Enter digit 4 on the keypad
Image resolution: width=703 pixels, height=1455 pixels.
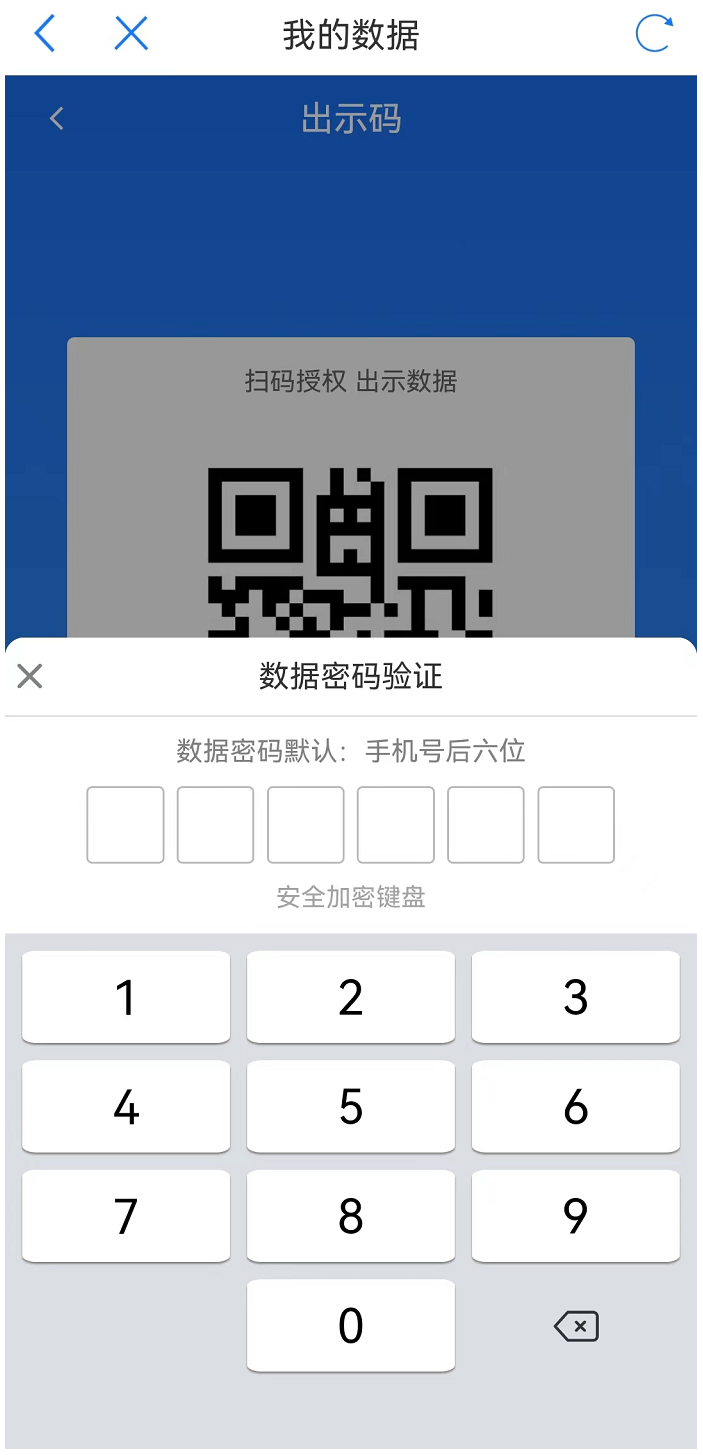(126, 1107)
